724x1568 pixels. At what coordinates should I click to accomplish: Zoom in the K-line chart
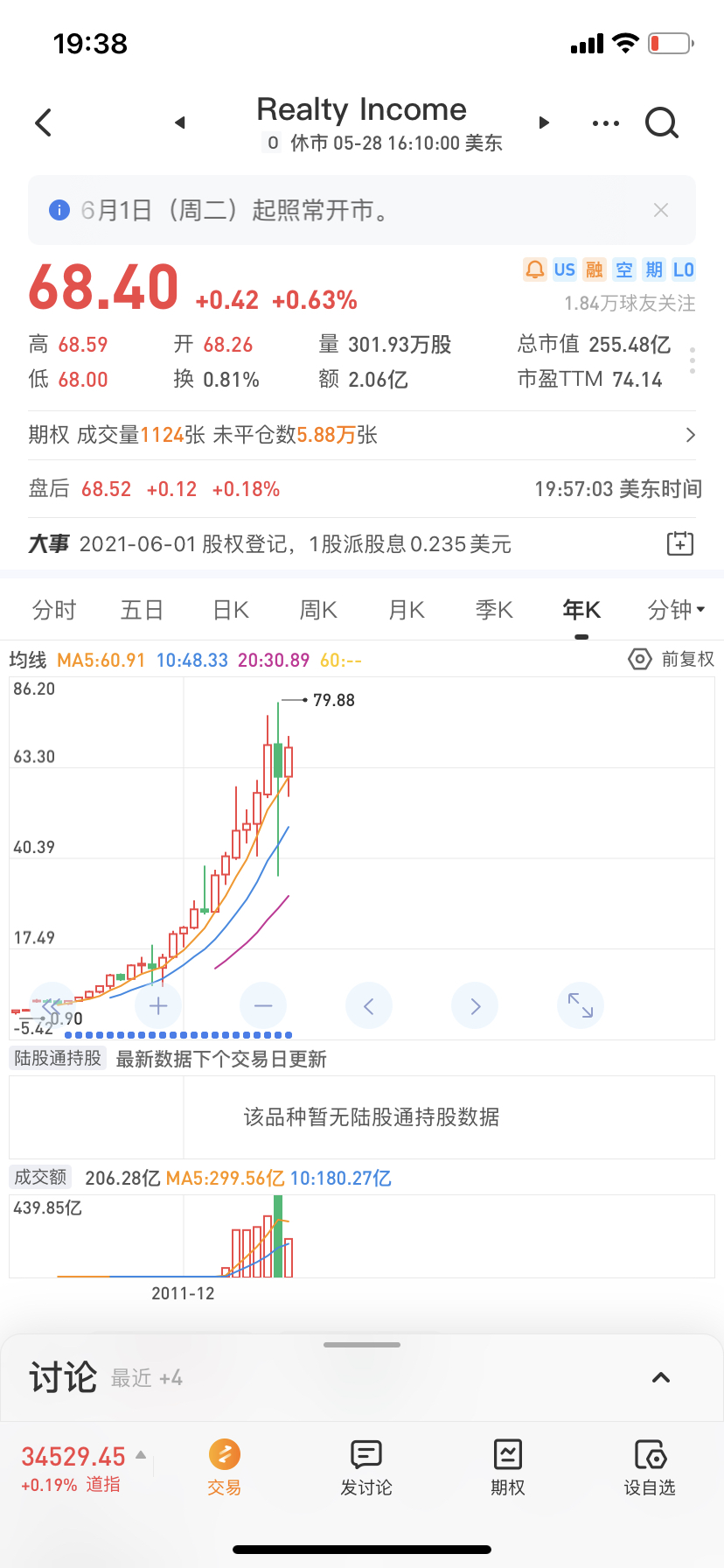click(x=158, y=1006)
